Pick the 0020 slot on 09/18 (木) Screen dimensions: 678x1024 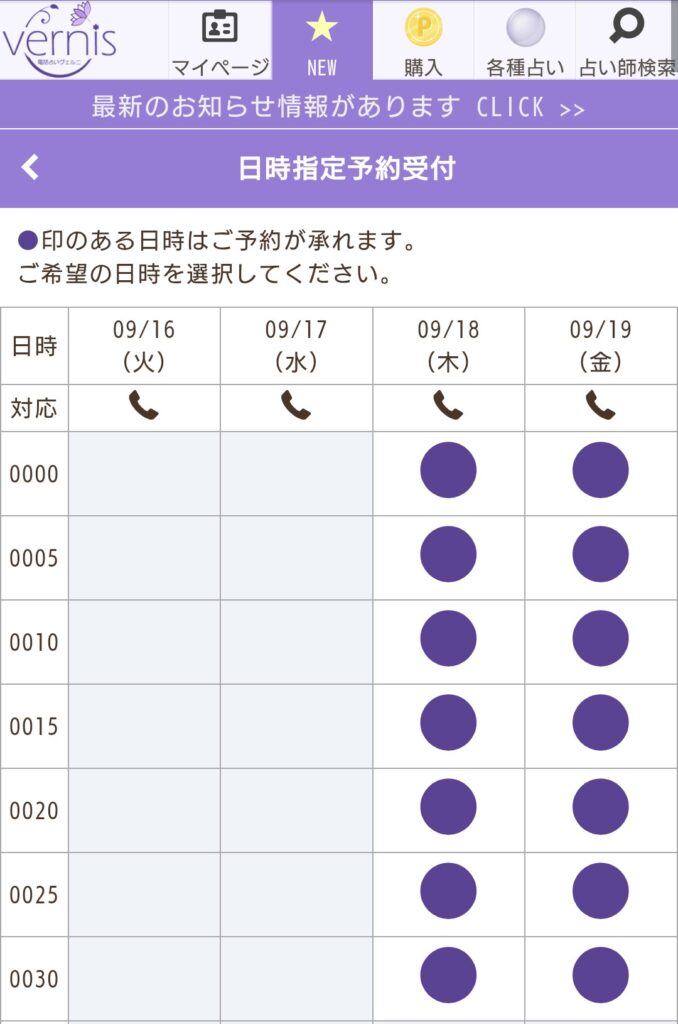click(x=448, y=807)
